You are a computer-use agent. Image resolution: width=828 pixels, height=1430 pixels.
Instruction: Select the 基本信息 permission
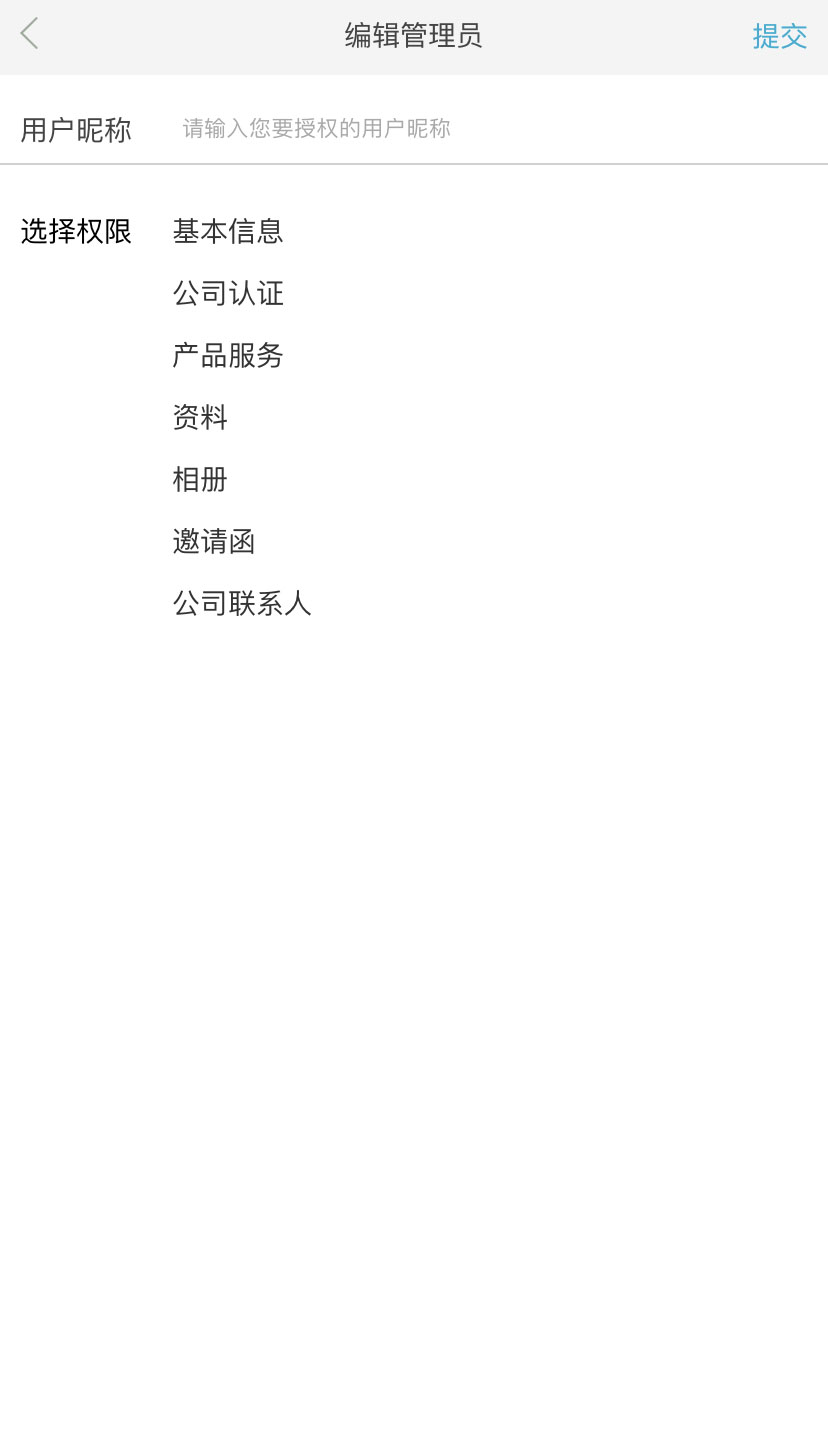click(x=228, y=231)
